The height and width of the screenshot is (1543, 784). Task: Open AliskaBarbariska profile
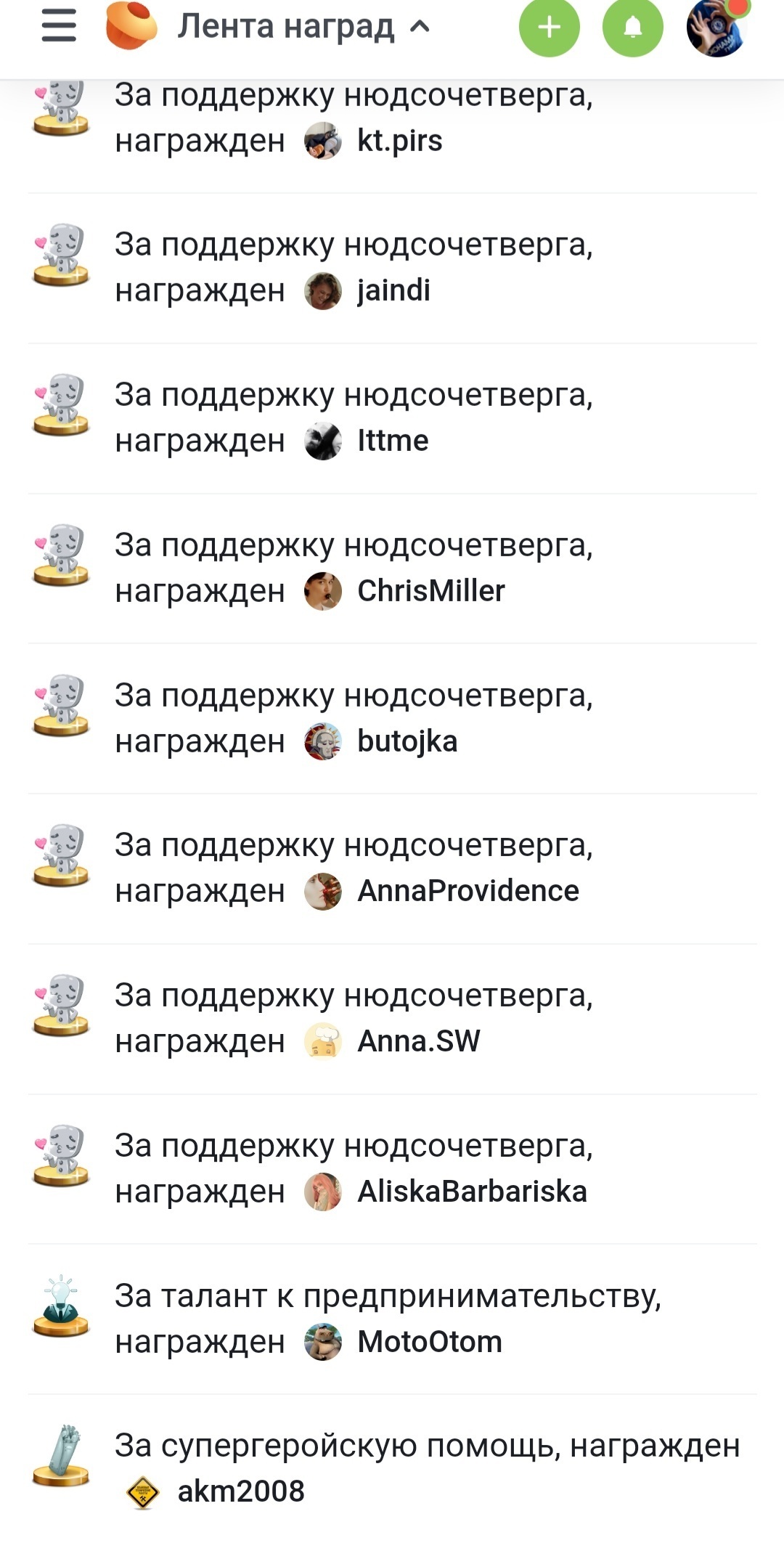(x=472, y=1192)
